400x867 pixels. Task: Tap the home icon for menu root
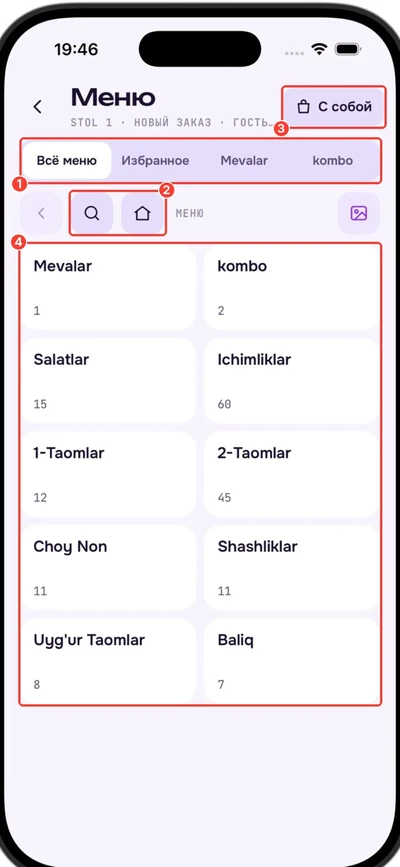(x=143, y=213)
